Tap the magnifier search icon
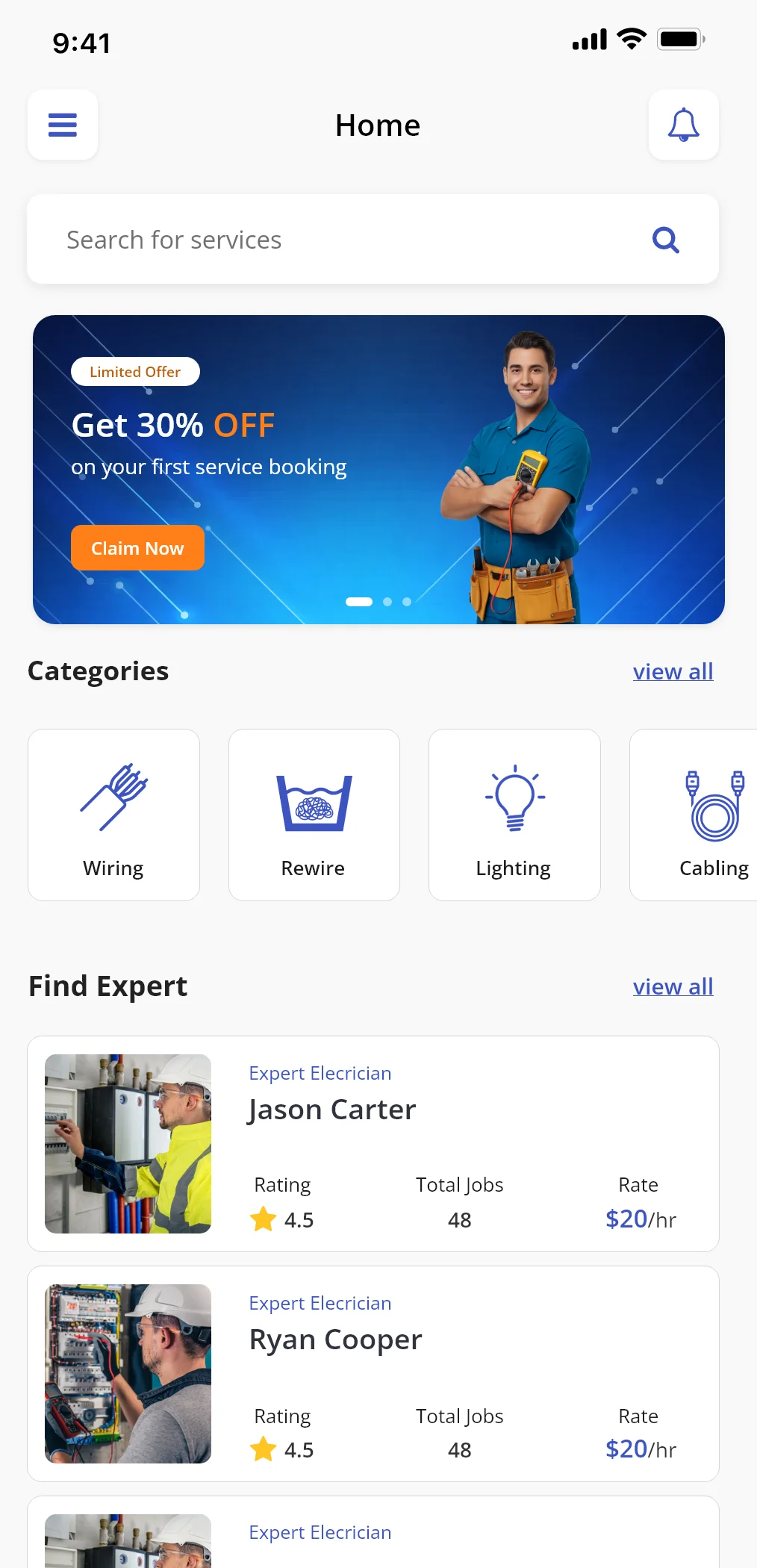This screenshot has width=757, height=1568. point(665,240)
